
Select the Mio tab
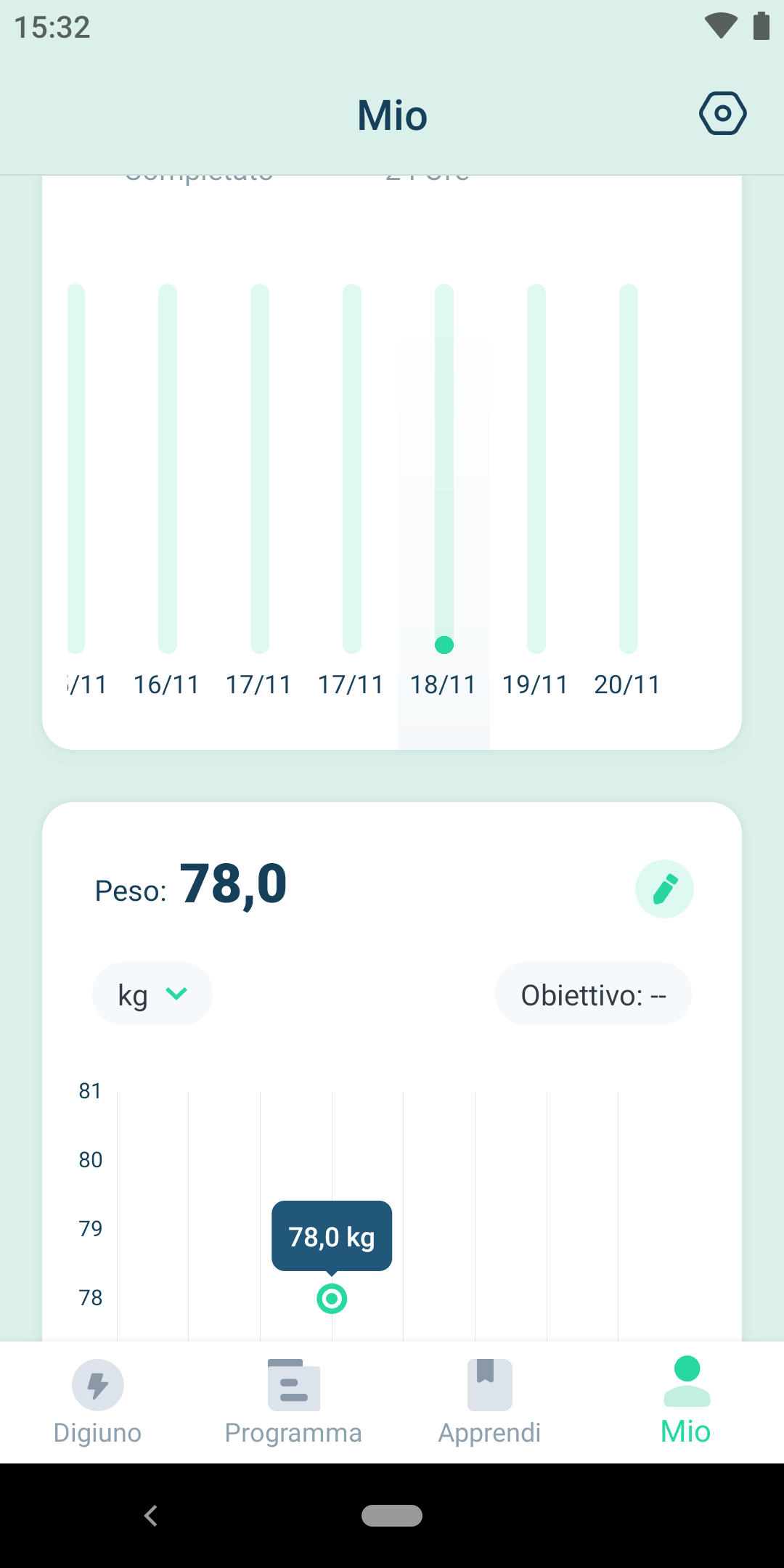tap(686, 1401)
